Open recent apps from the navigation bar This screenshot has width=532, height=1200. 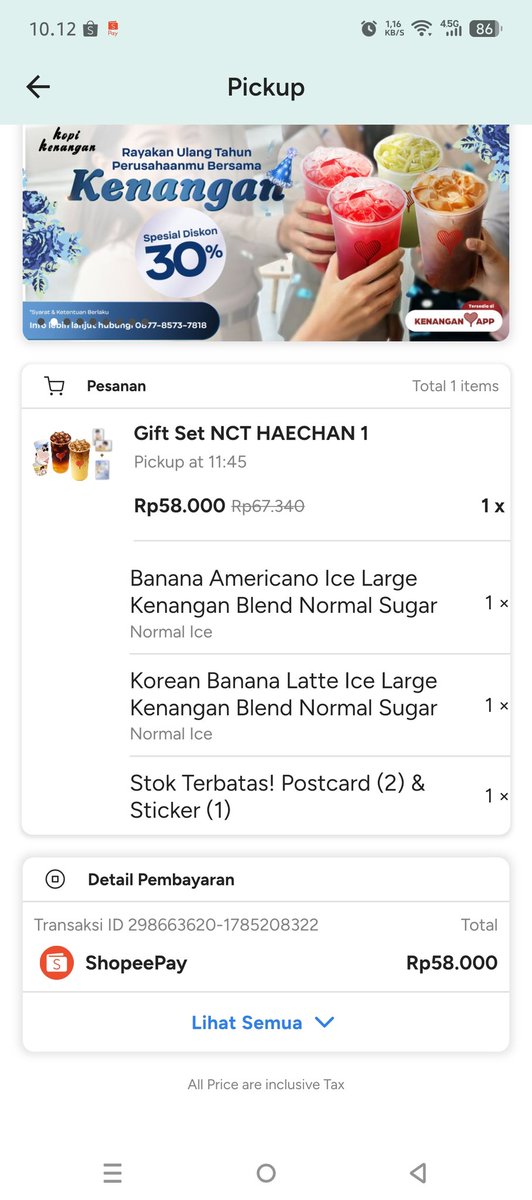tap(113, 1173)
